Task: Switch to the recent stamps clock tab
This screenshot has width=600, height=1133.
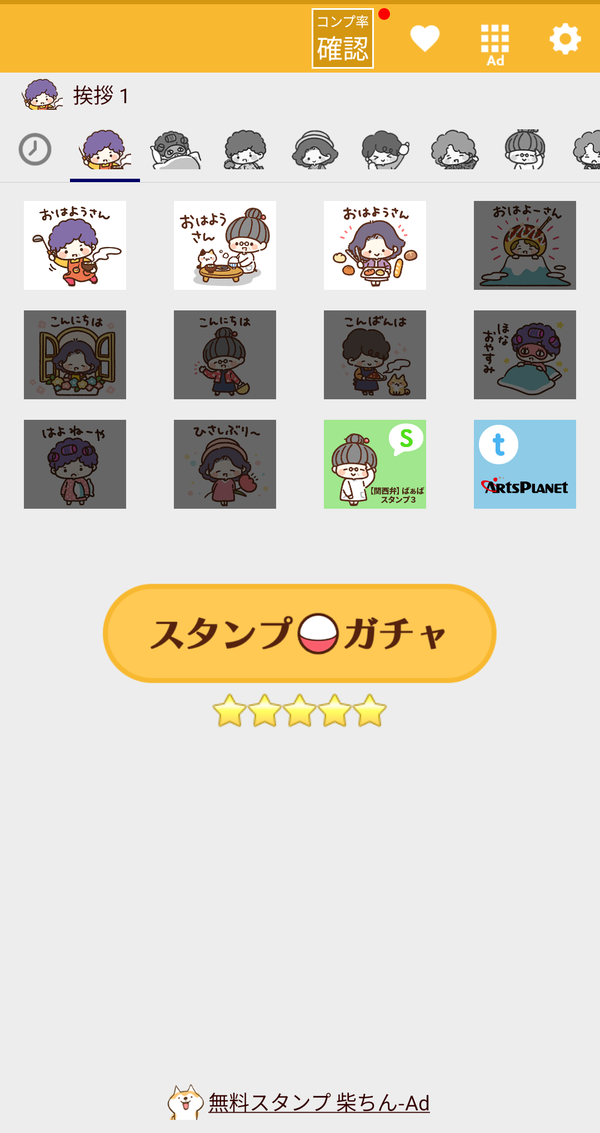Action: click(35, 150)
